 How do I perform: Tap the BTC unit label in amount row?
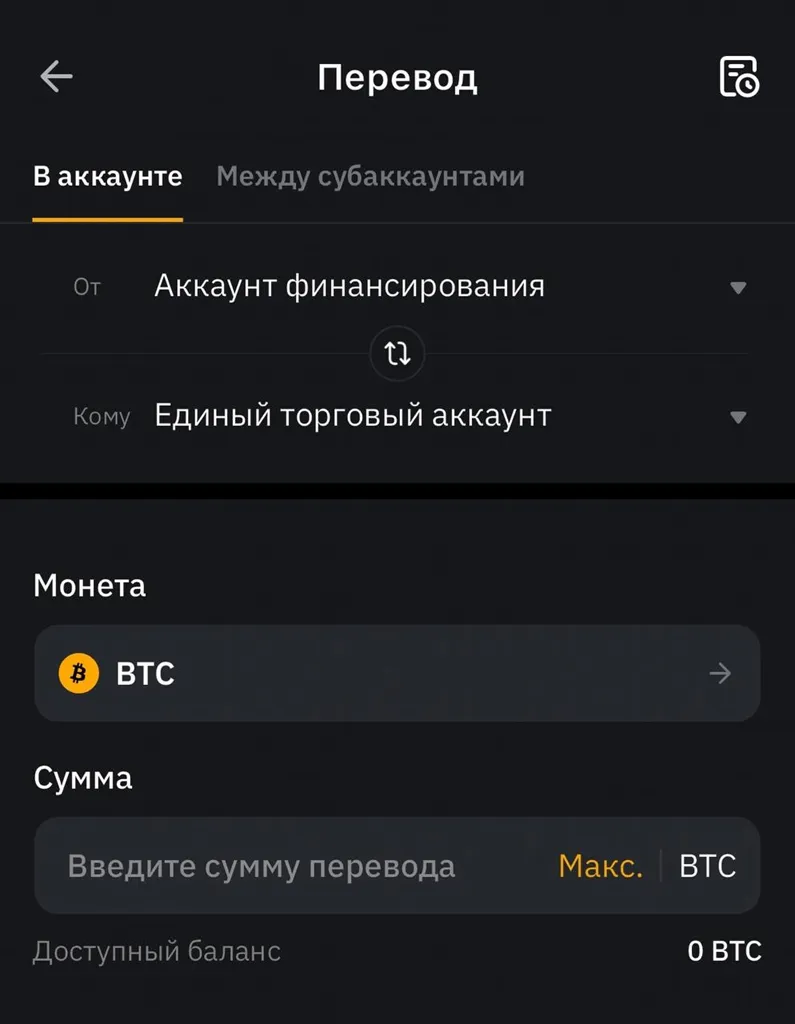pyautogui.click(x=706, y=866)
